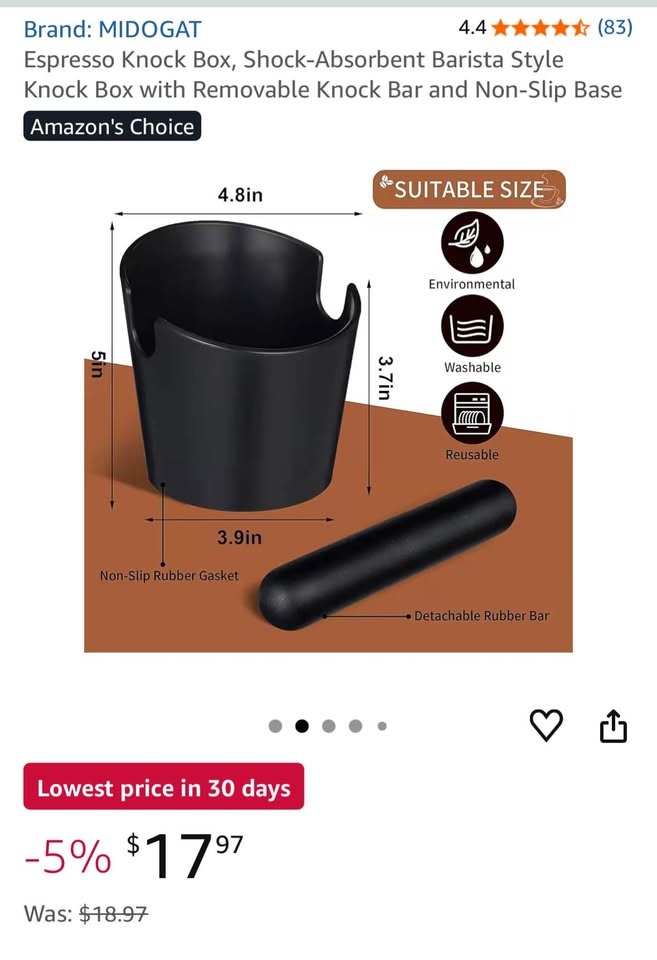Share this product listing

pyautogui.click(x=613, y=726)
